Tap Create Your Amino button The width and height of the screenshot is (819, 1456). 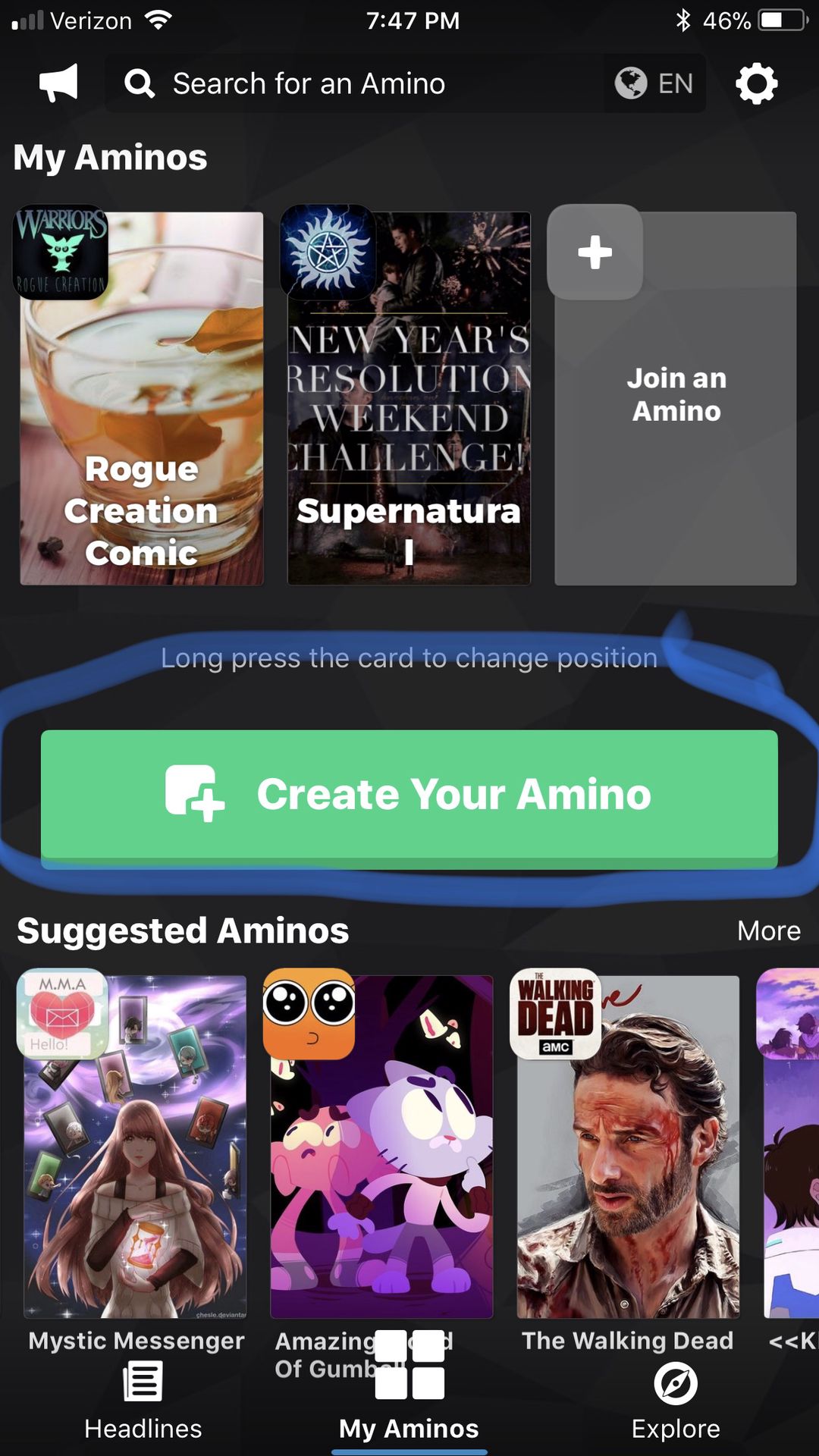[409, 795]
